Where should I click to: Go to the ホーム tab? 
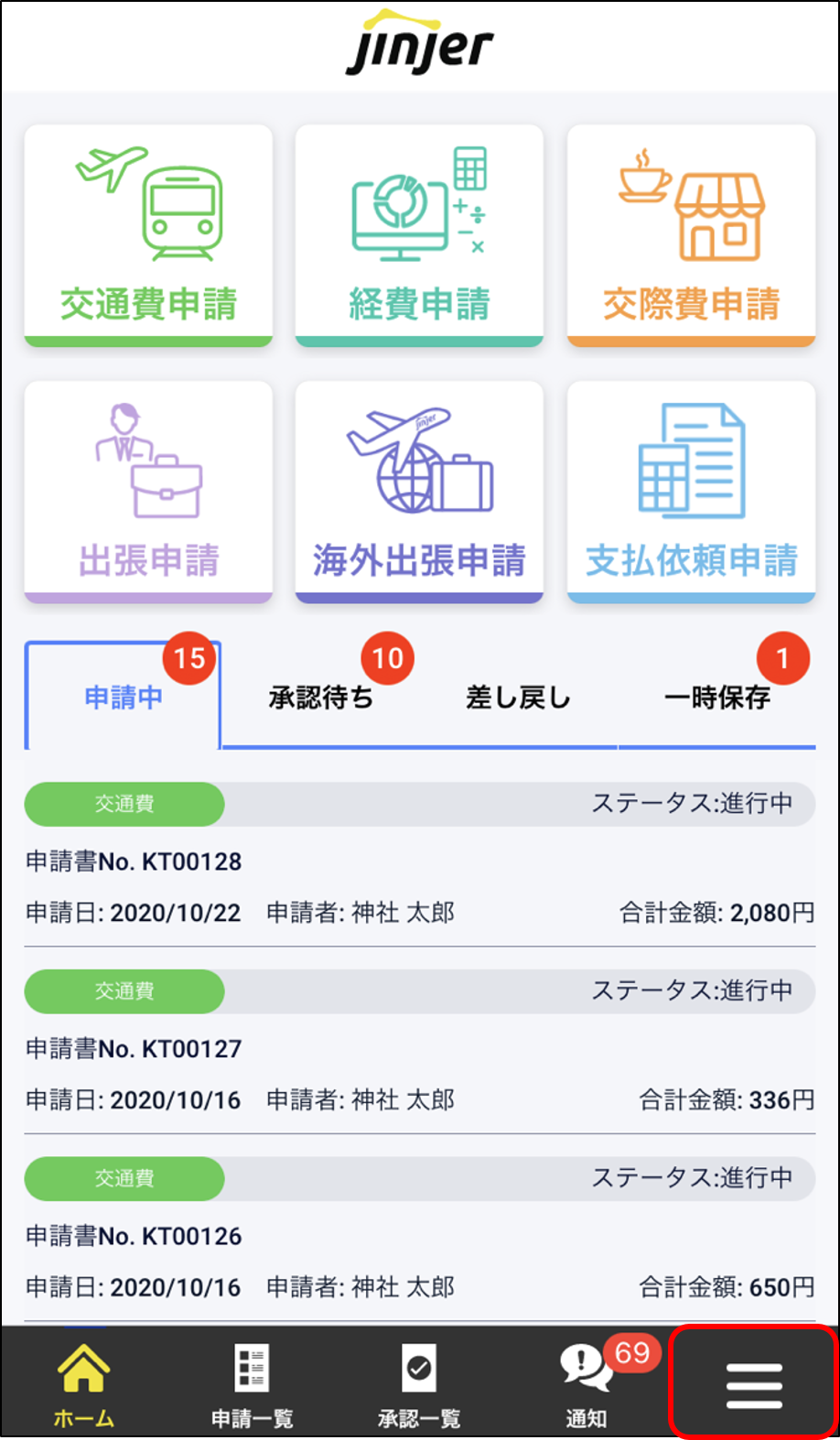(x=83, y=1384)
